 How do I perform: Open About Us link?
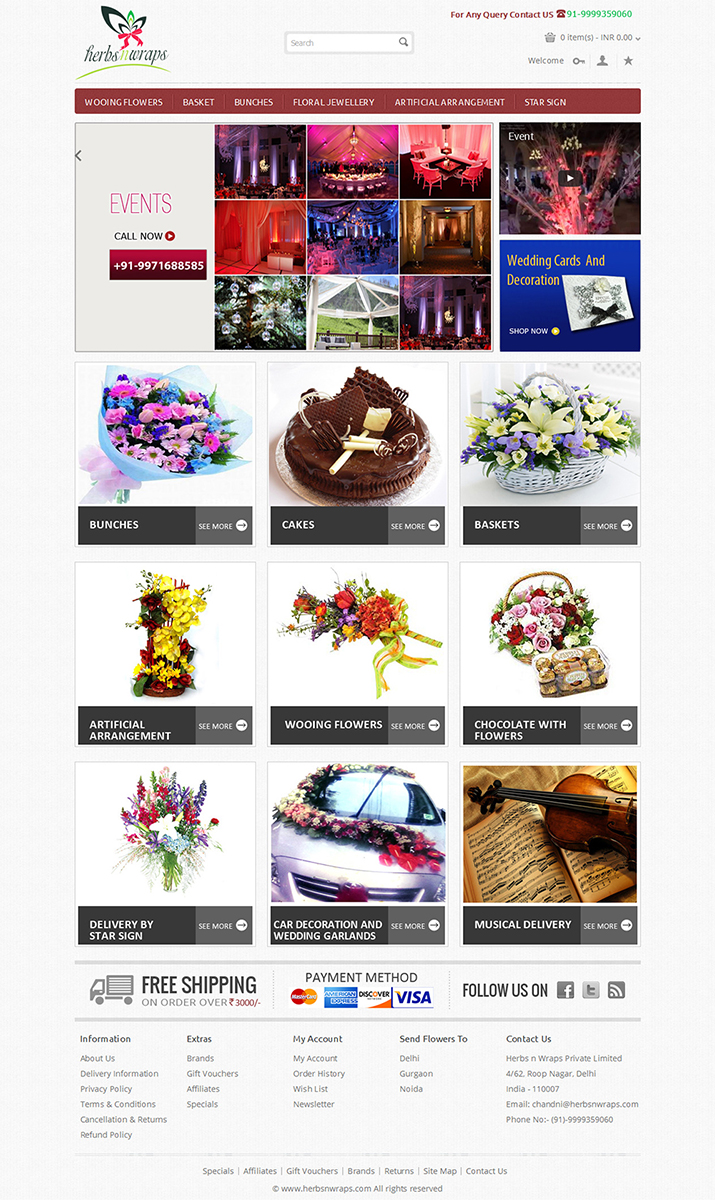click(98, 1058)
